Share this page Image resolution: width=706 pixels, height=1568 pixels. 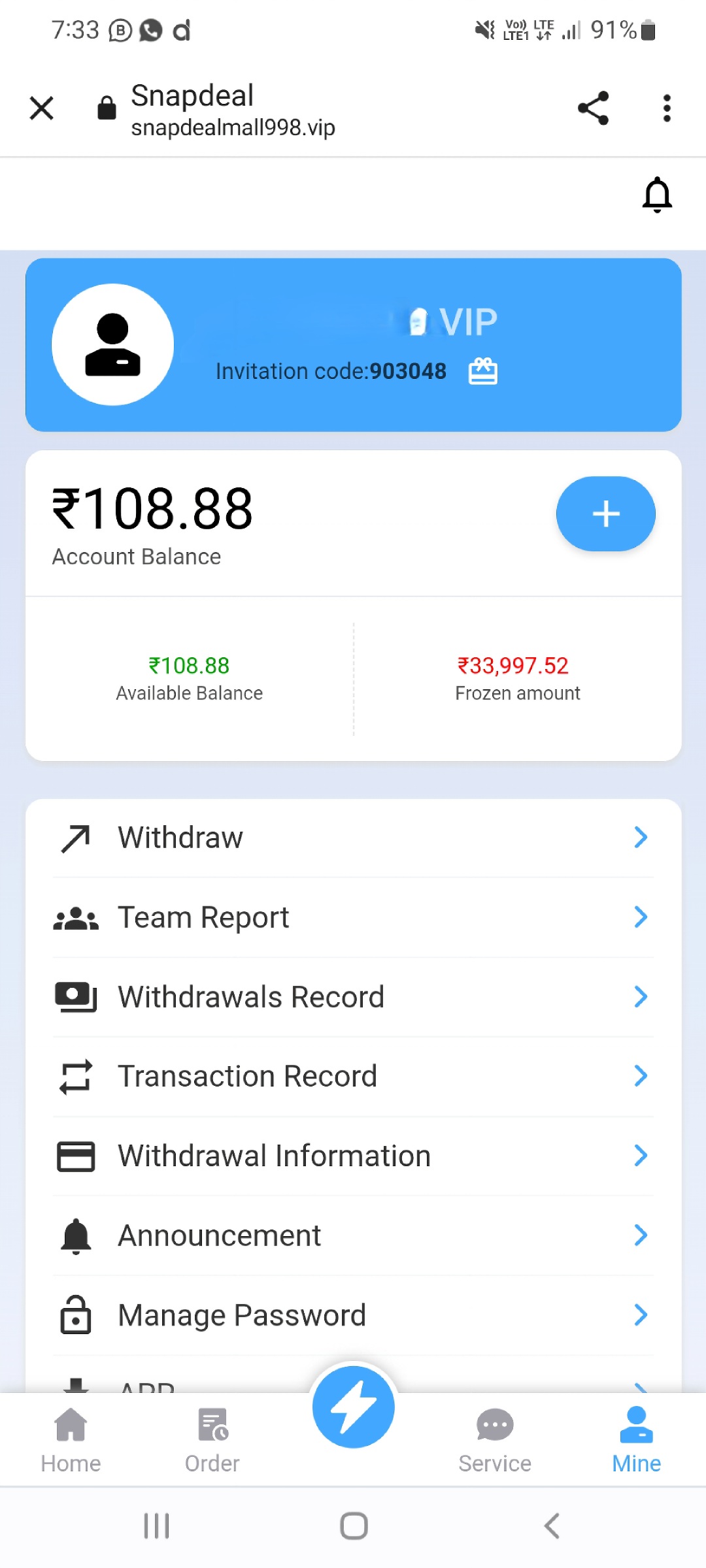593,108
